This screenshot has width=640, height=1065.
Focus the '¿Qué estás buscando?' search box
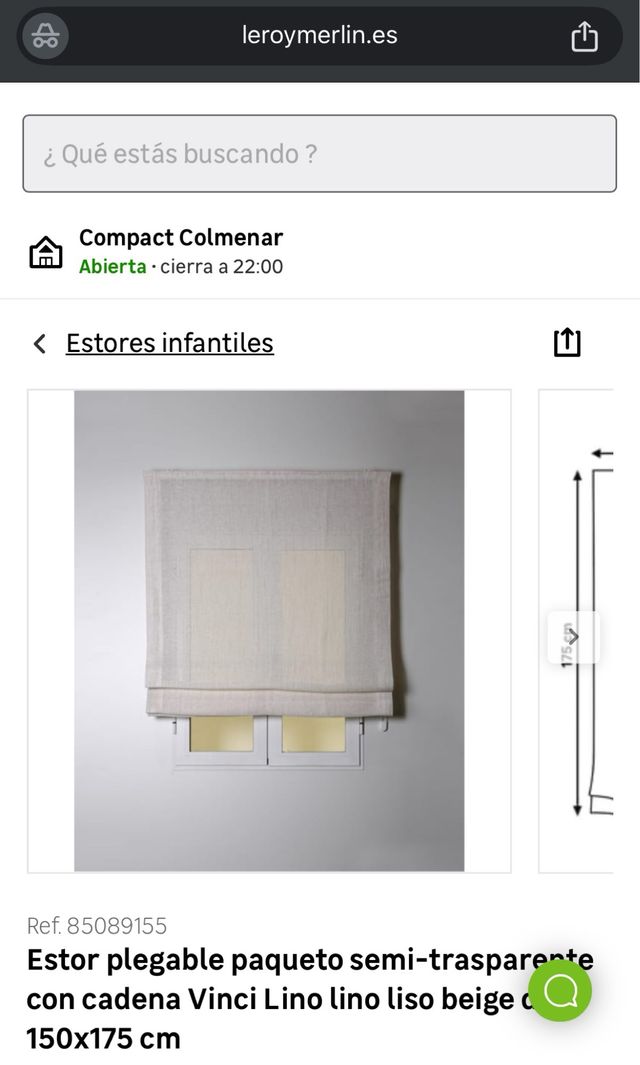coord(319,154)
